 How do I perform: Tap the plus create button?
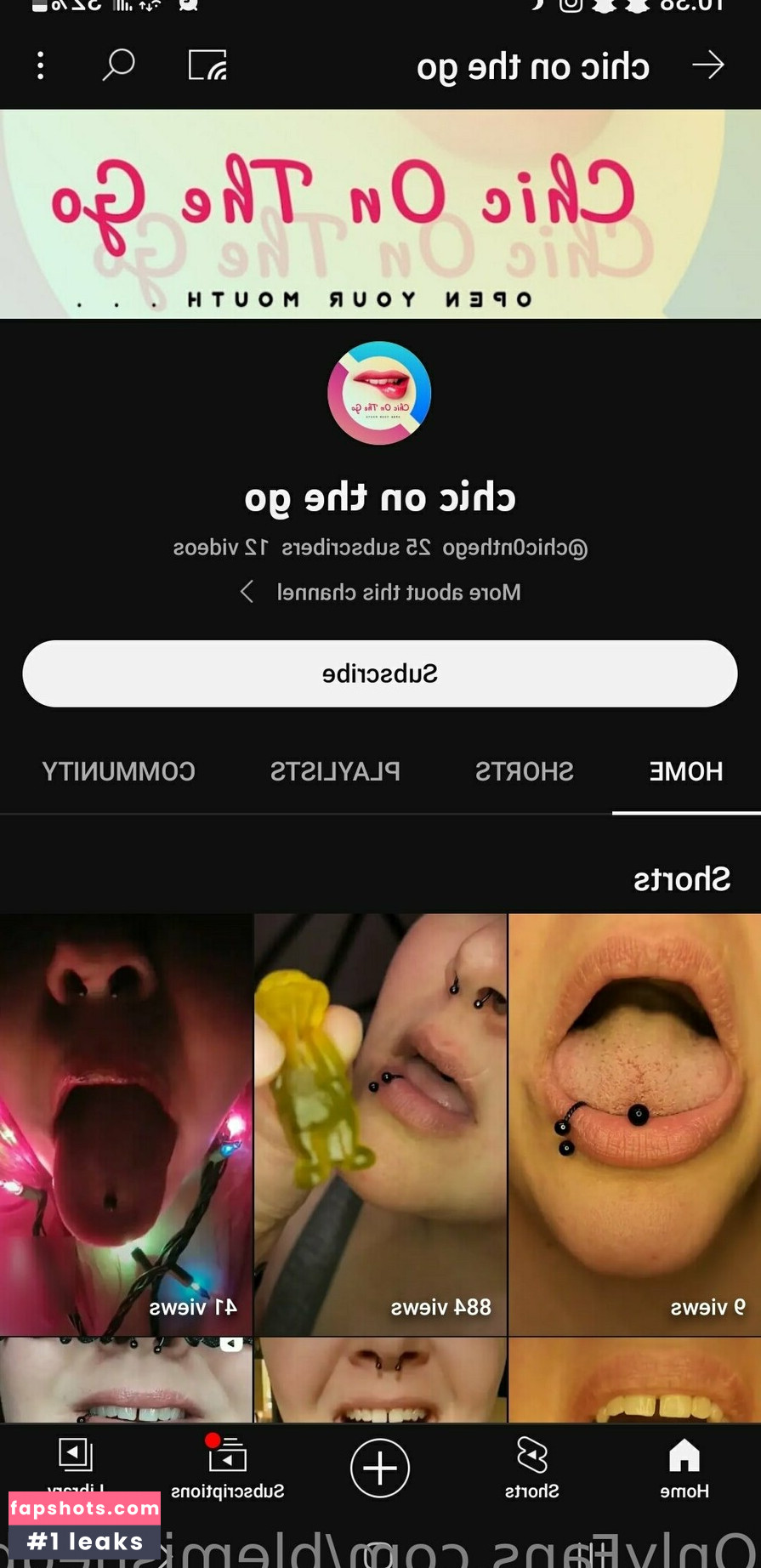coord(380,1468)
